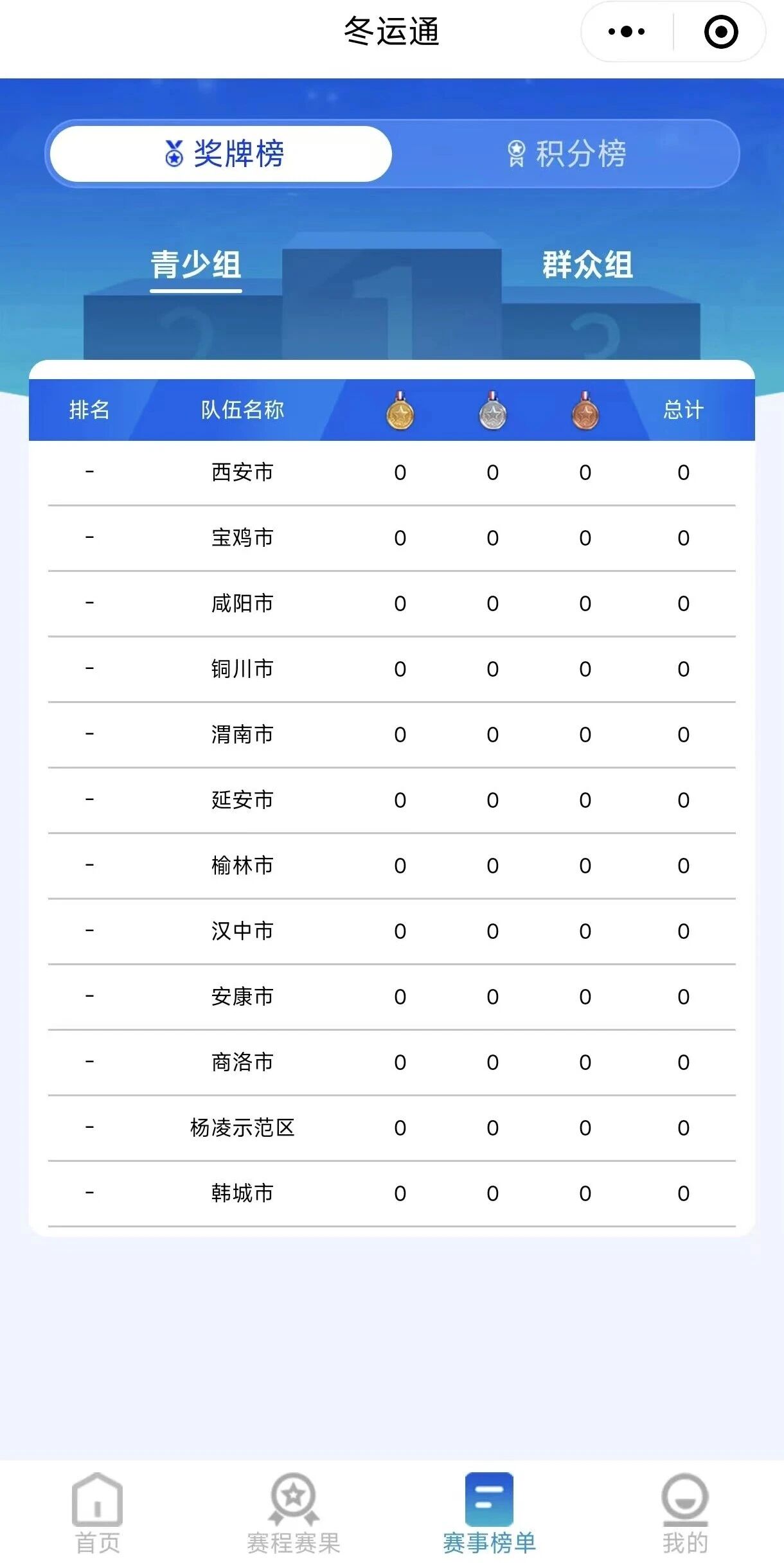The width and height of the screenshot is (784, 1568).
Task: Select the 奖牌榜 medal ranking tab
Action: 222,154
